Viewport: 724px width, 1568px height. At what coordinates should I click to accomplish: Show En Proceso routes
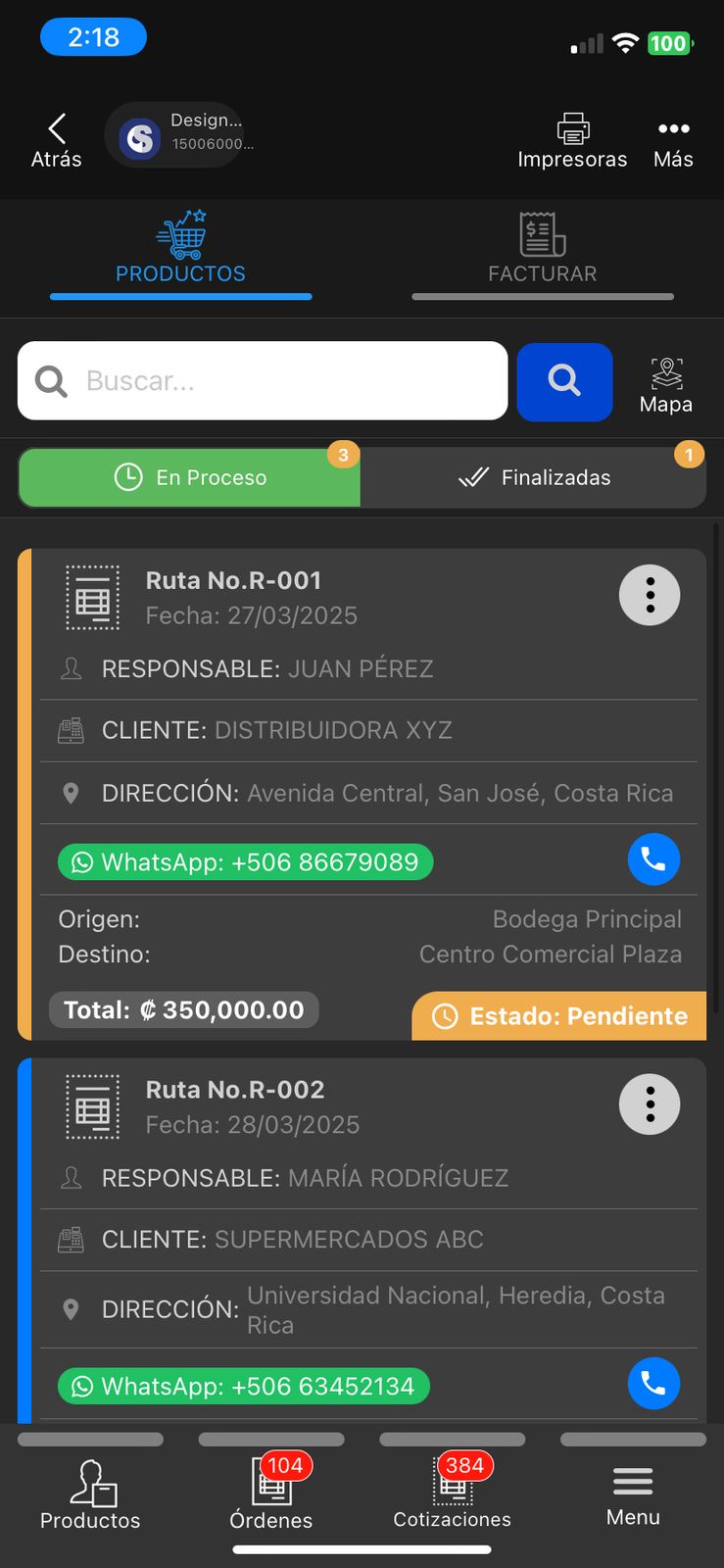coord(190,477)
